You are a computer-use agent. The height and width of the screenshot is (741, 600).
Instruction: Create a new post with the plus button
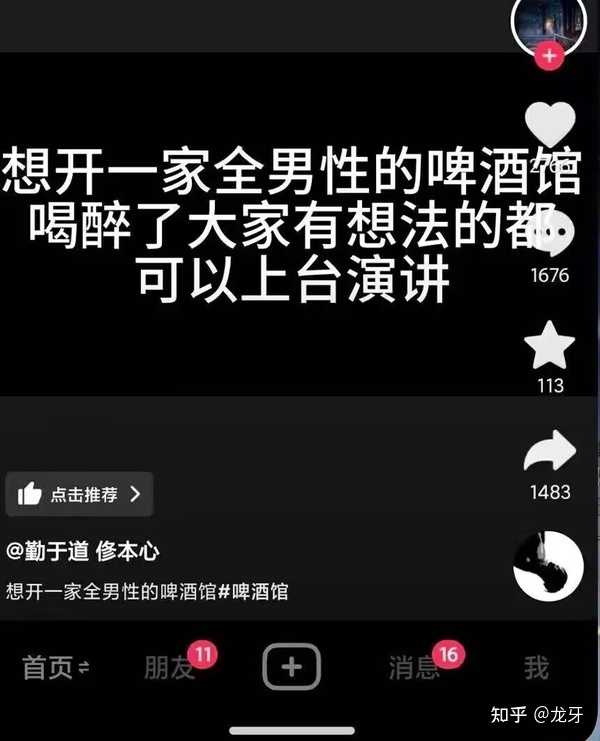(291, 666)
